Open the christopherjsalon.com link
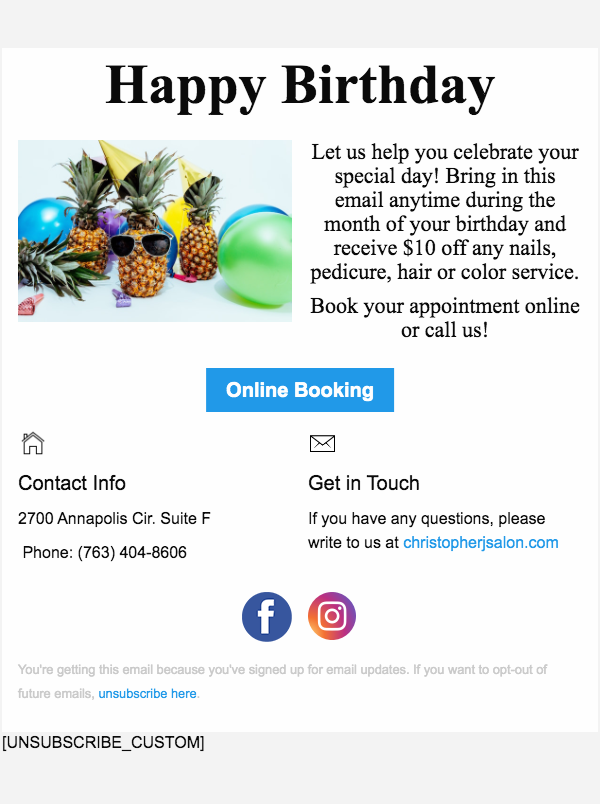This screenshot has width=600, height=804. [x=480, y=543]
